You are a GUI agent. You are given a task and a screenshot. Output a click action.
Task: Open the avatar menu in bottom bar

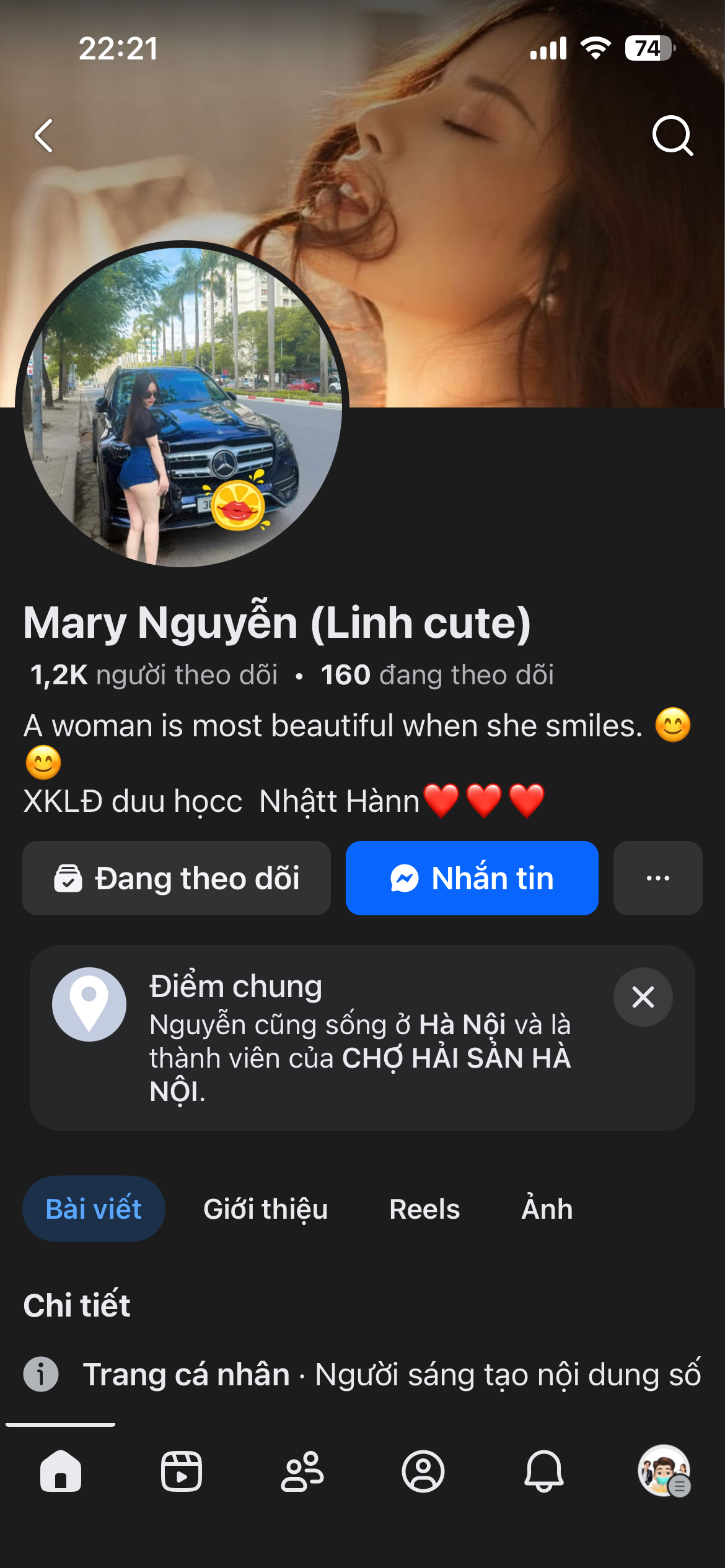click(x=664, y=1471)
